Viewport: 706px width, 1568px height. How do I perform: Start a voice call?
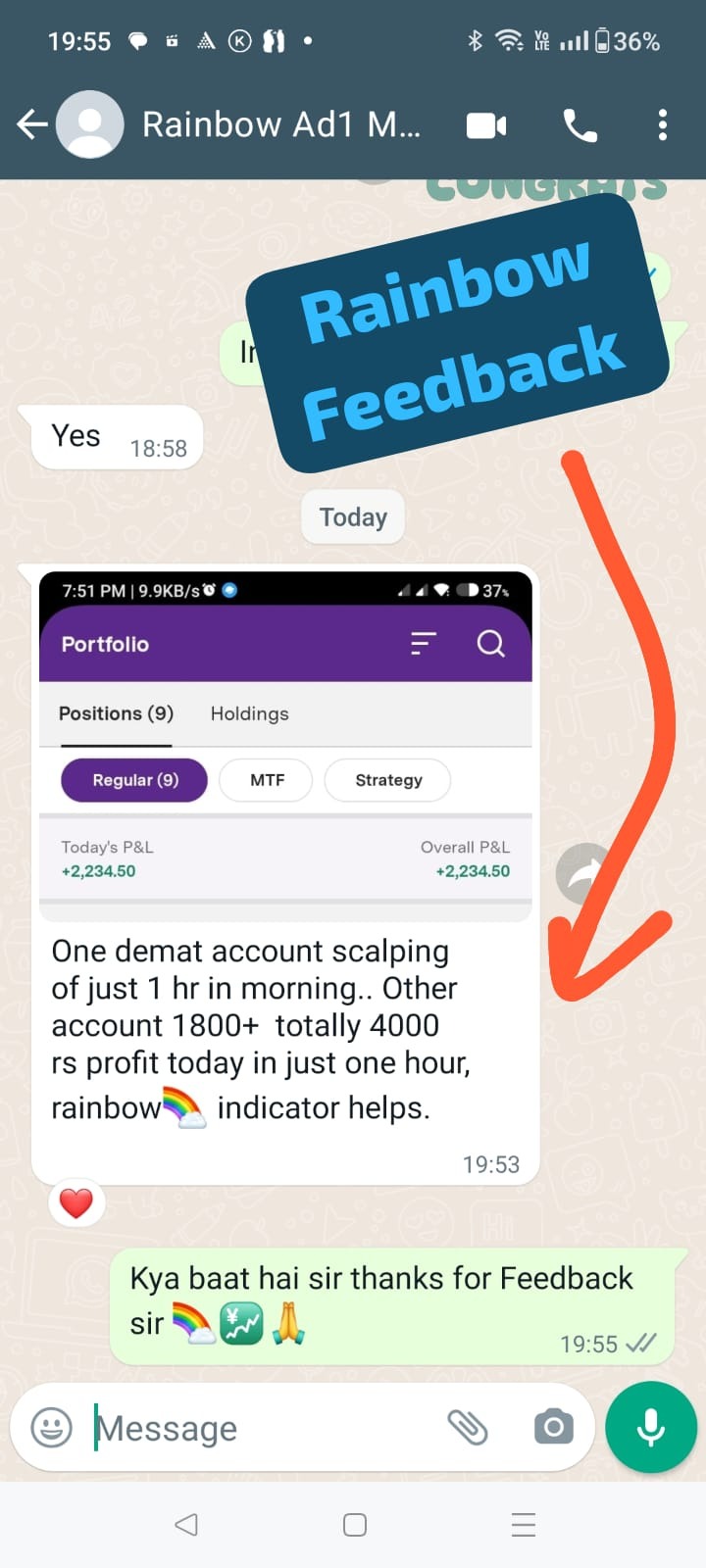580,125
